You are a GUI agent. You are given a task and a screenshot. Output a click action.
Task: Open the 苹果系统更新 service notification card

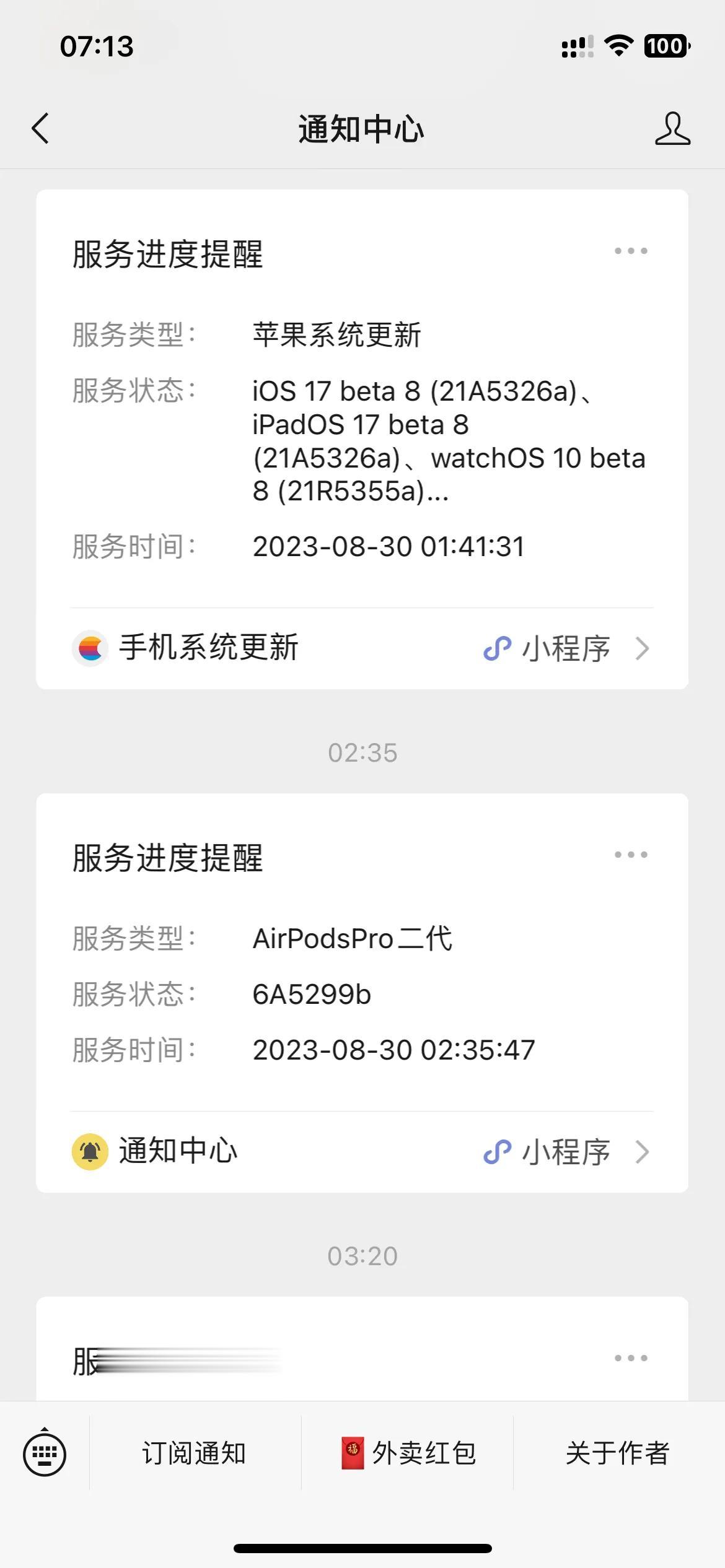pyautogui.click(x=362, y=399)
